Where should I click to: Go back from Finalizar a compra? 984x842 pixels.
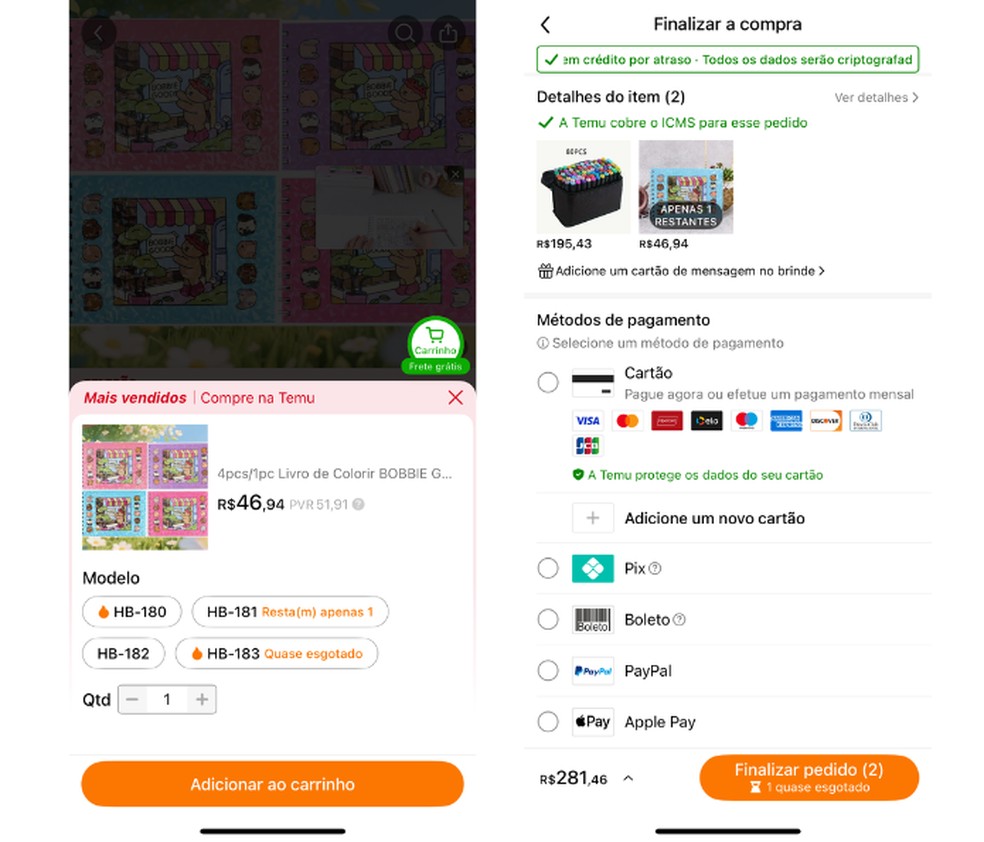tap(545, 25)
